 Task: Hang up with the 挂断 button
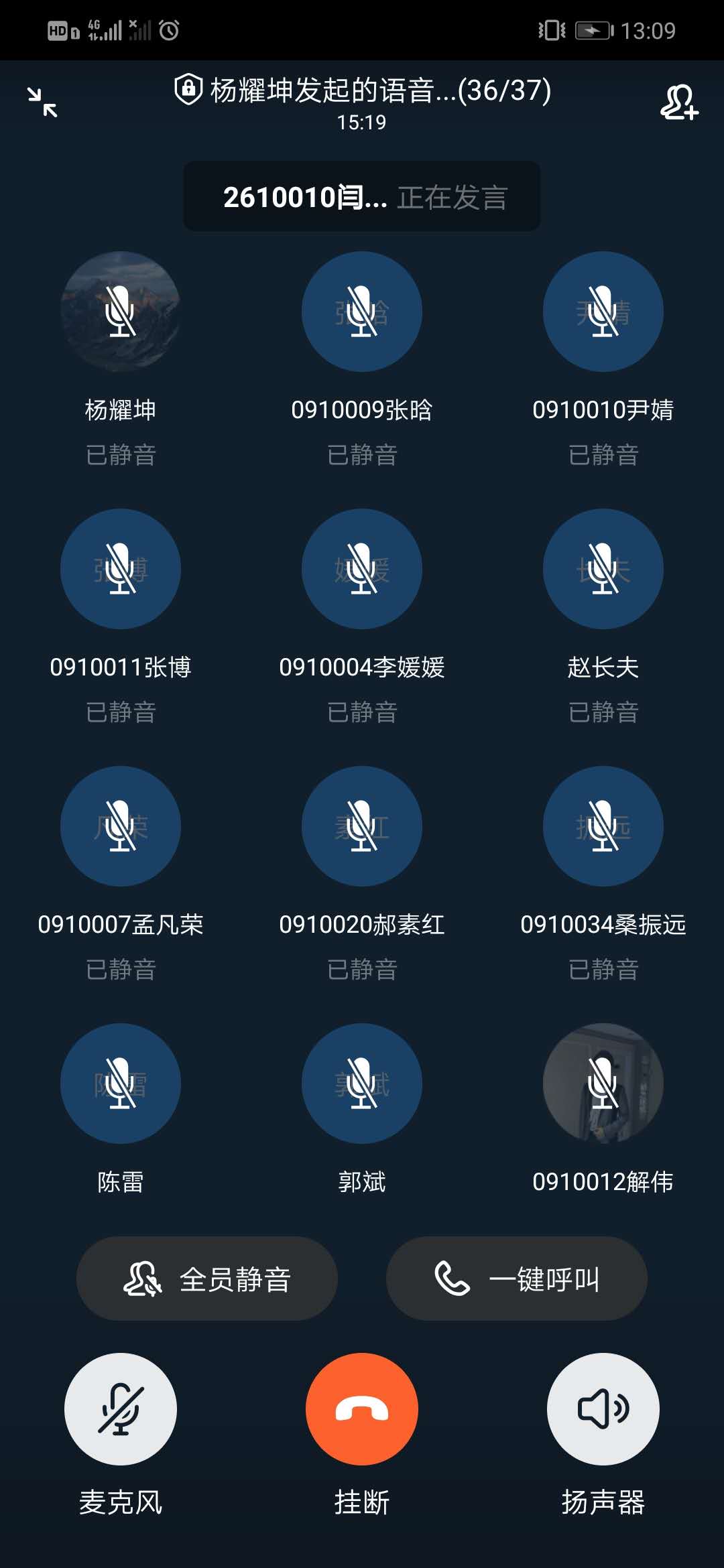coord(362,1409)
